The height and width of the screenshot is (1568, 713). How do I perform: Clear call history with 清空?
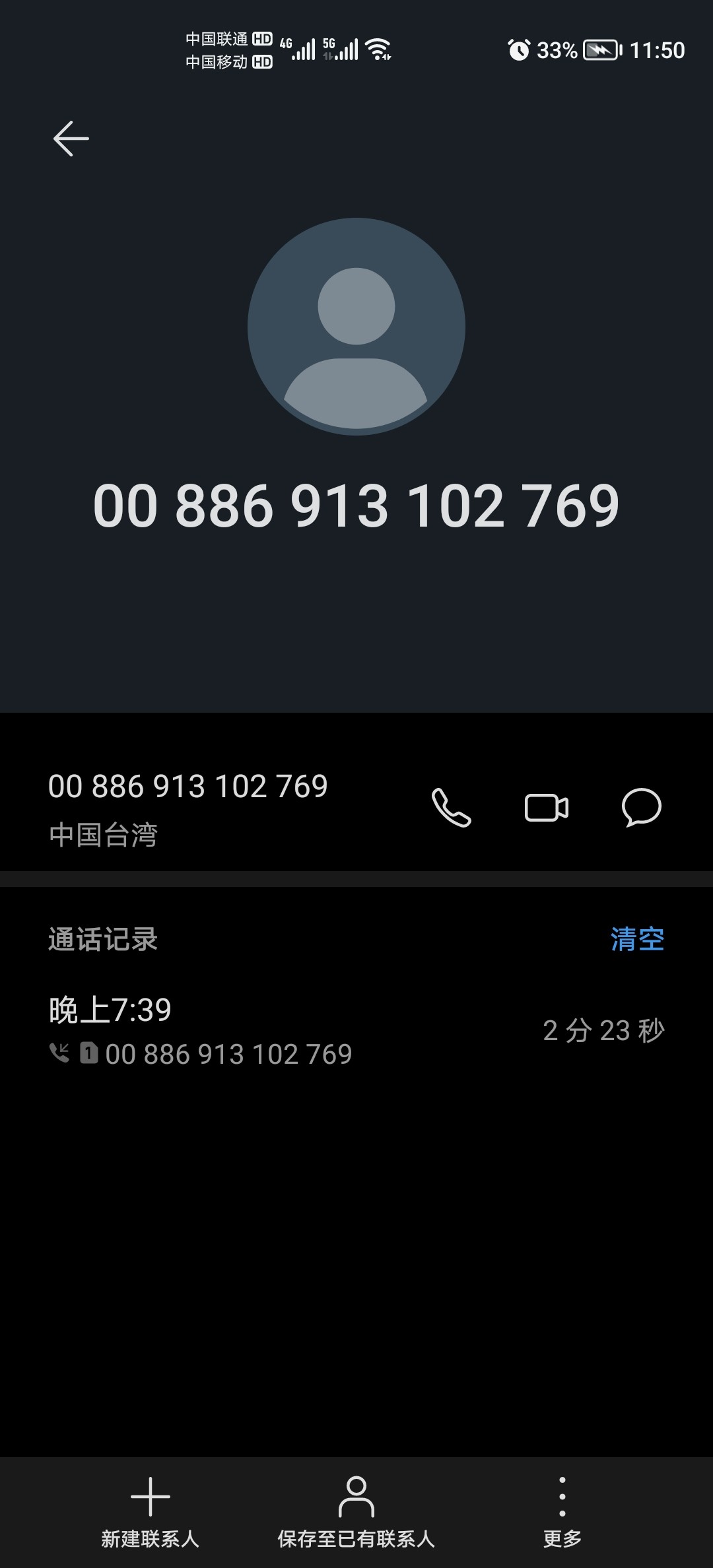[x=637, y=939]
